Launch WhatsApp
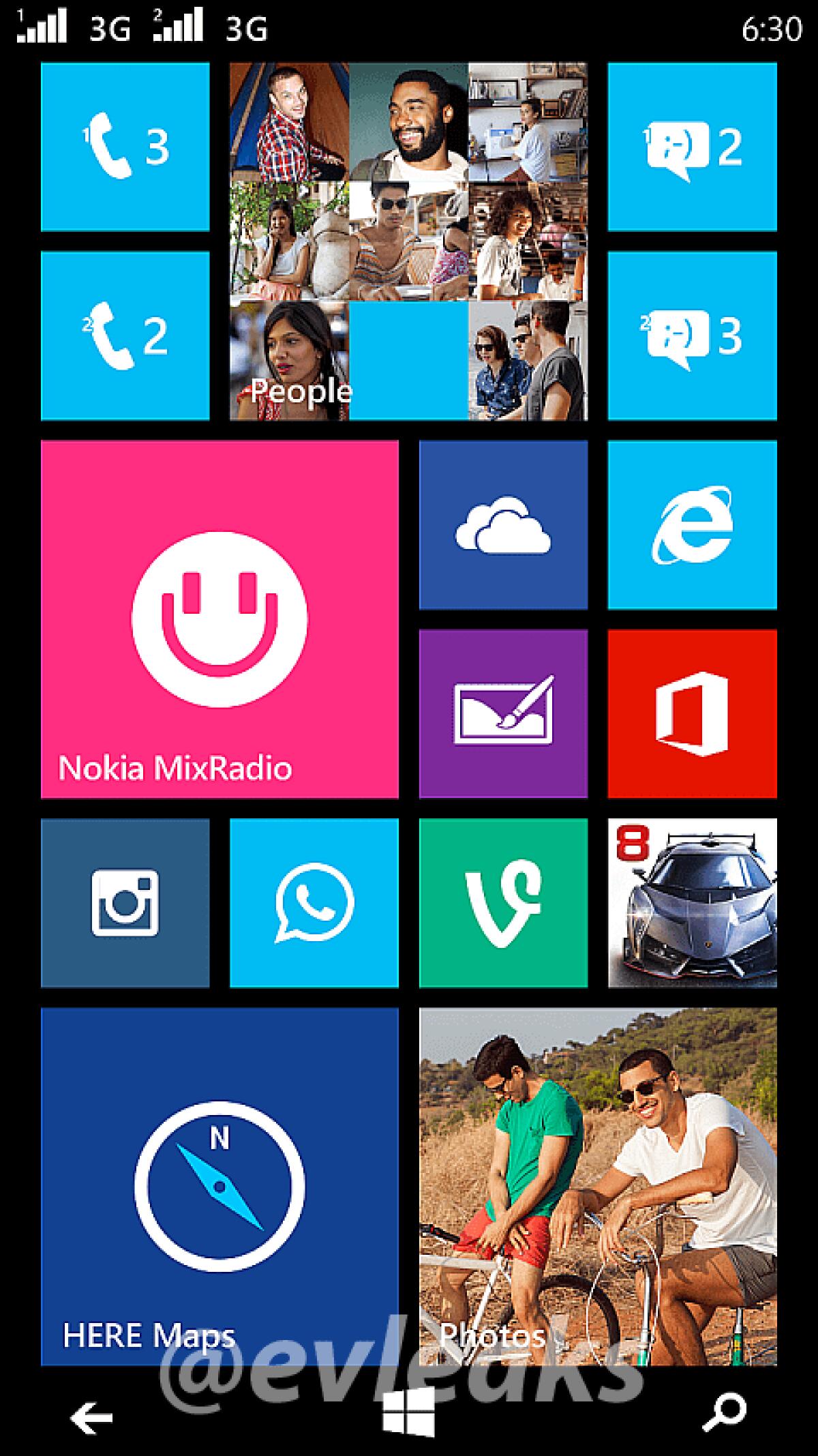 click(x=314, y=900)
